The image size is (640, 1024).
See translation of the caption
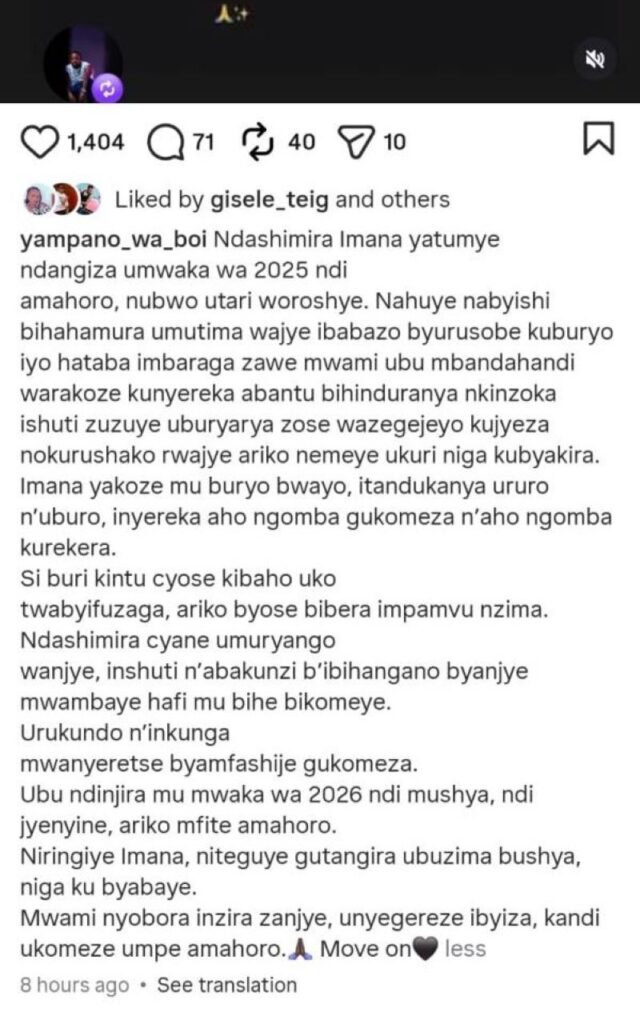coord(227,985)
